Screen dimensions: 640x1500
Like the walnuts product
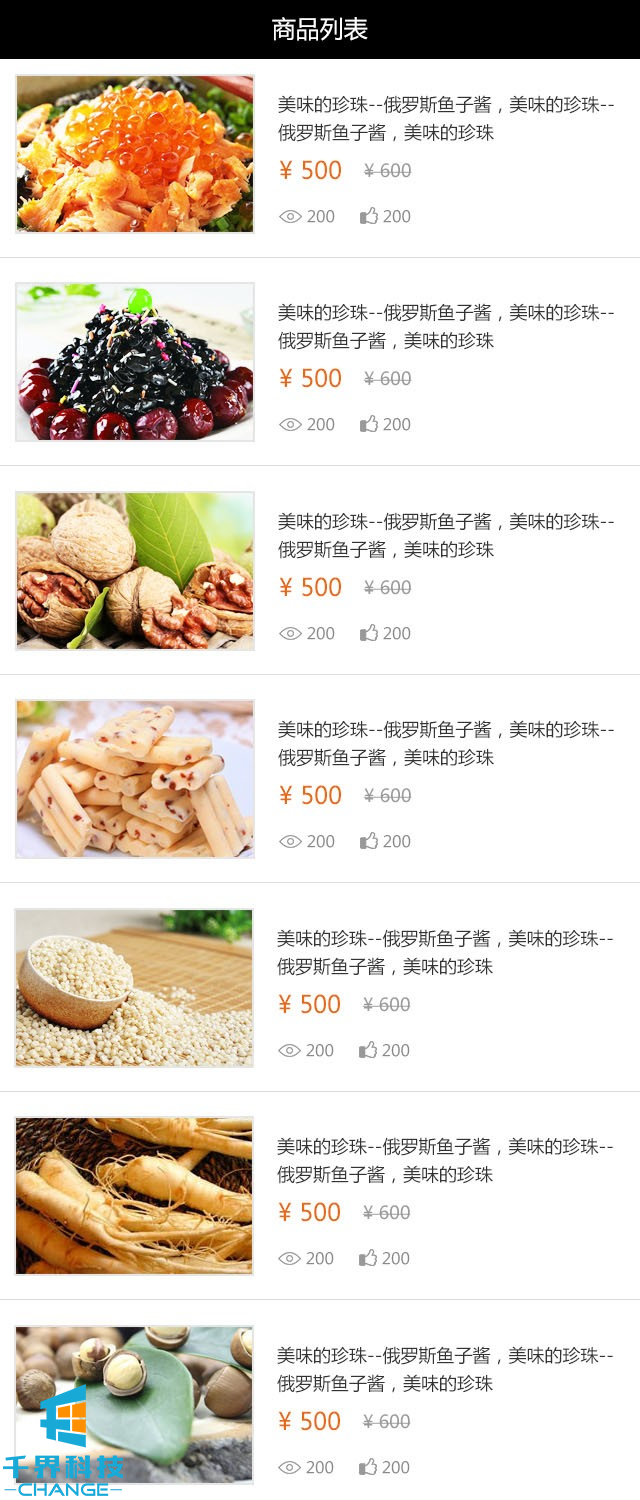click(369, 633)
